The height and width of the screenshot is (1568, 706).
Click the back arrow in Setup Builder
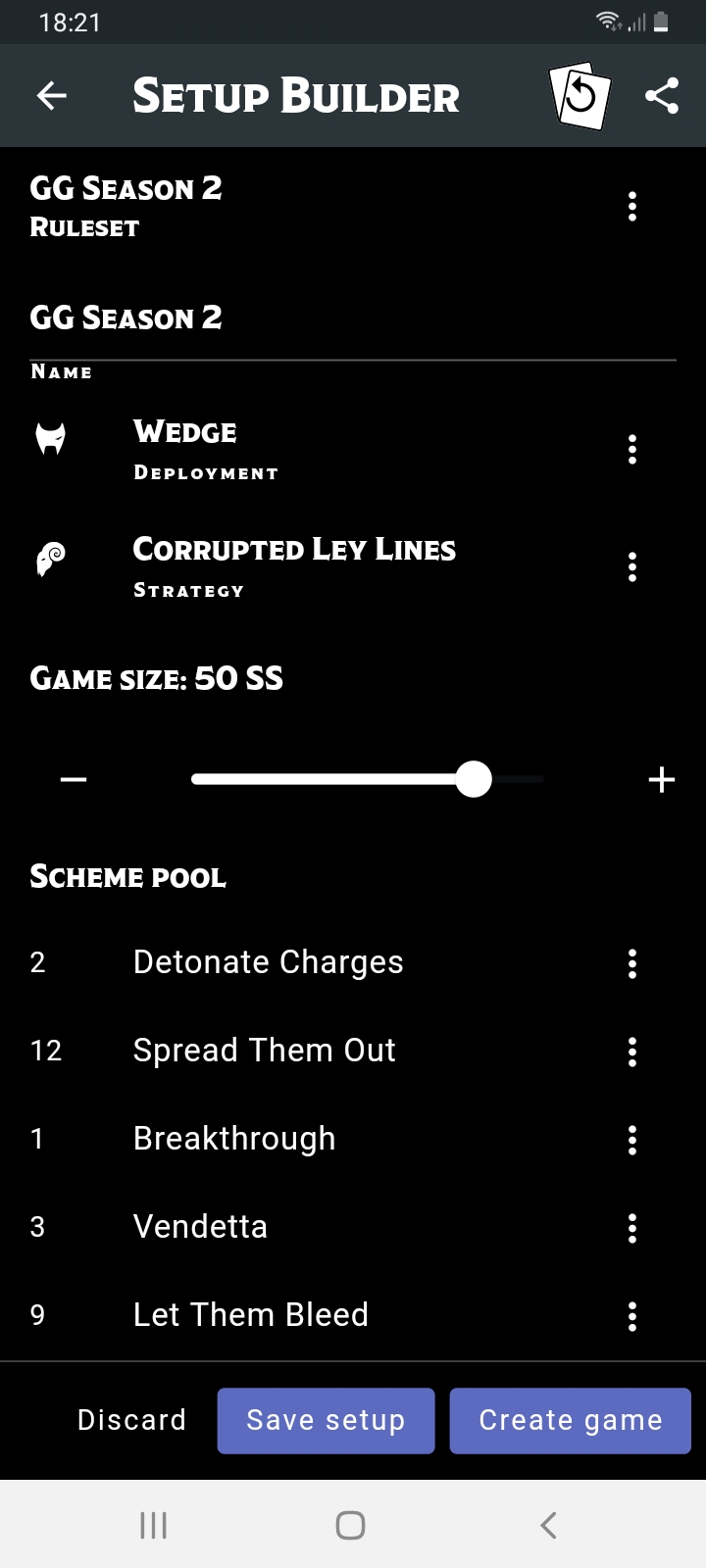(51, 95)
